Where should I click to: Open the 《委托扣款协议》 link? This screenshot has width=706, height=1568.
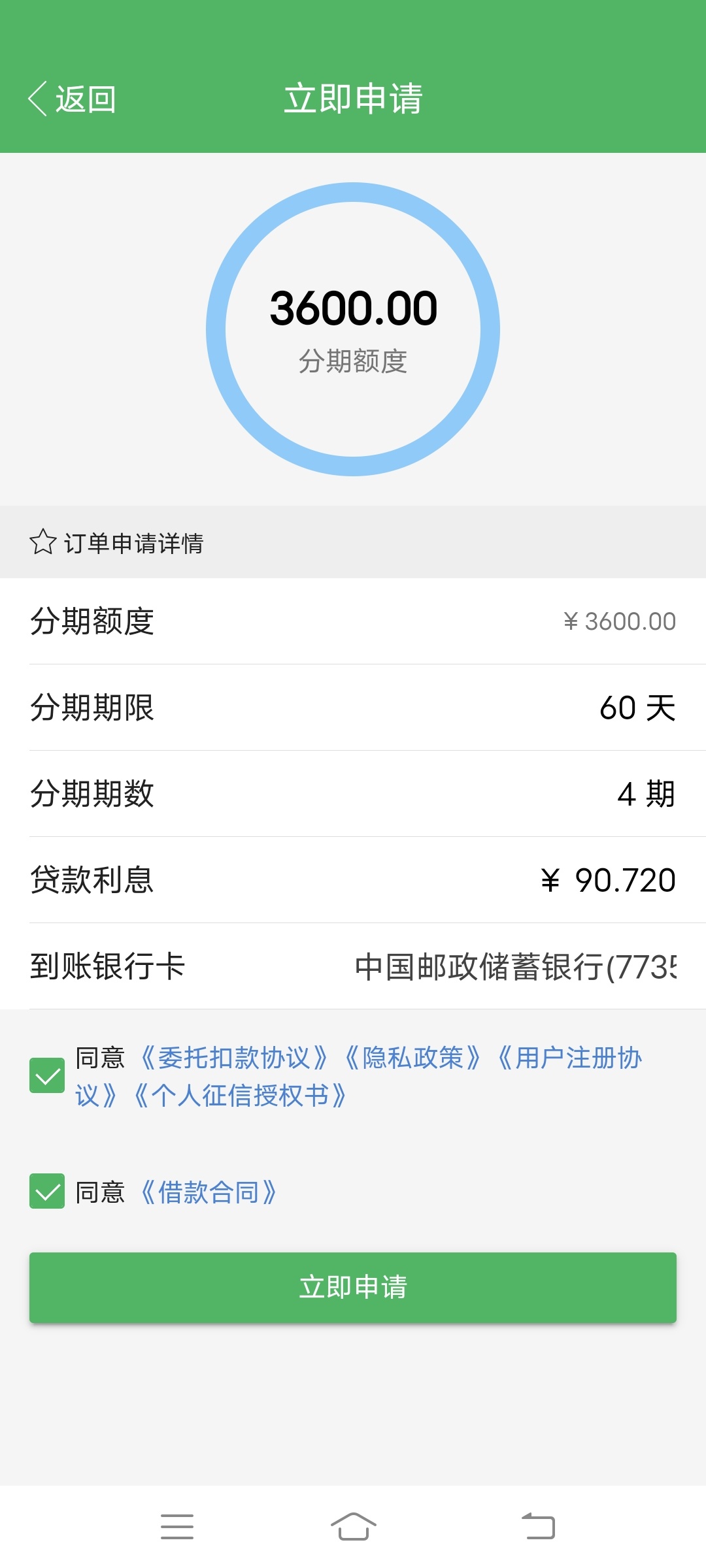[x=233, y=1058]
